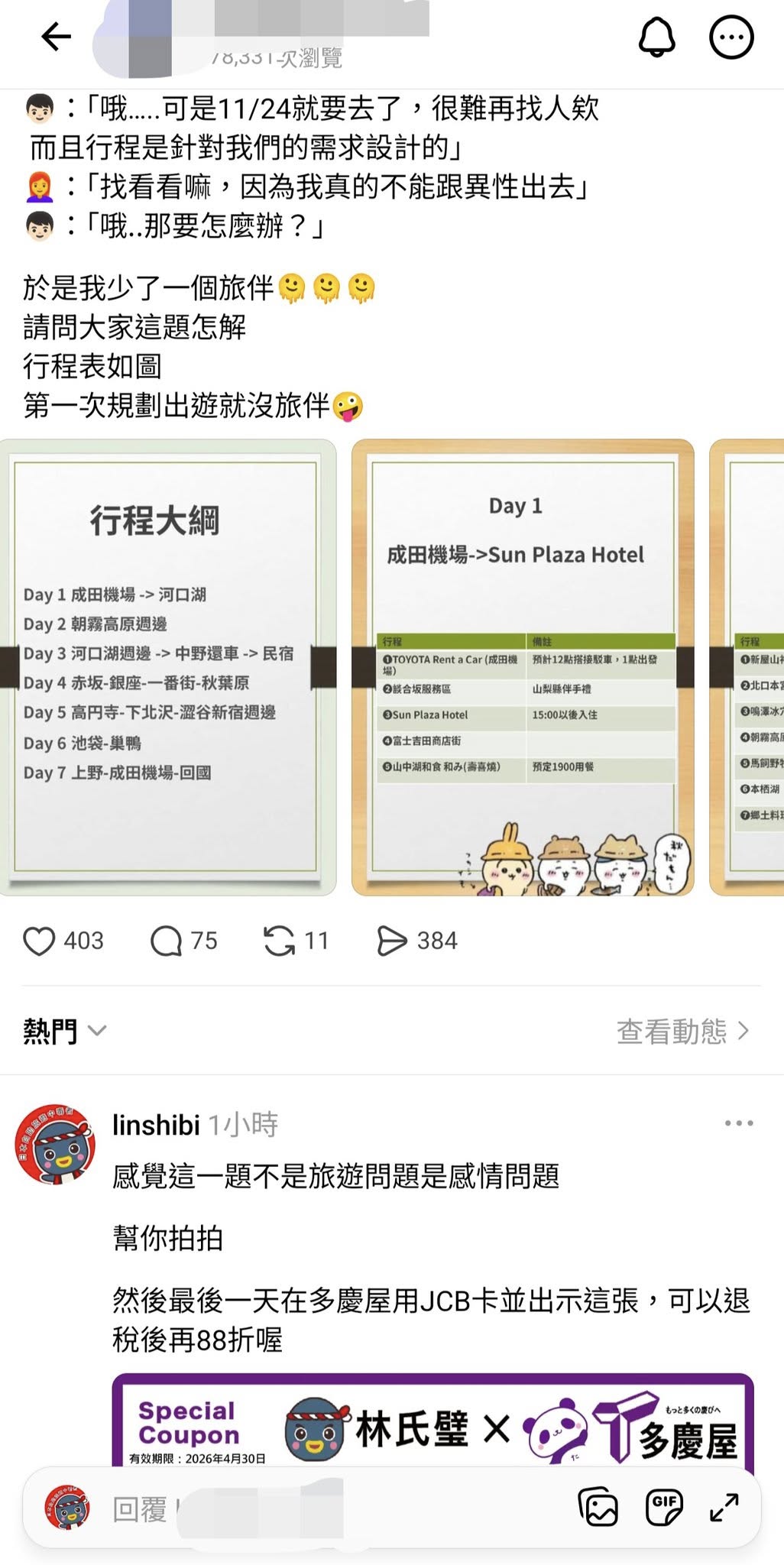The height and width of the screenshot is (1565, 784).
Task: Open the notifications bell
Action: [656, 36]
